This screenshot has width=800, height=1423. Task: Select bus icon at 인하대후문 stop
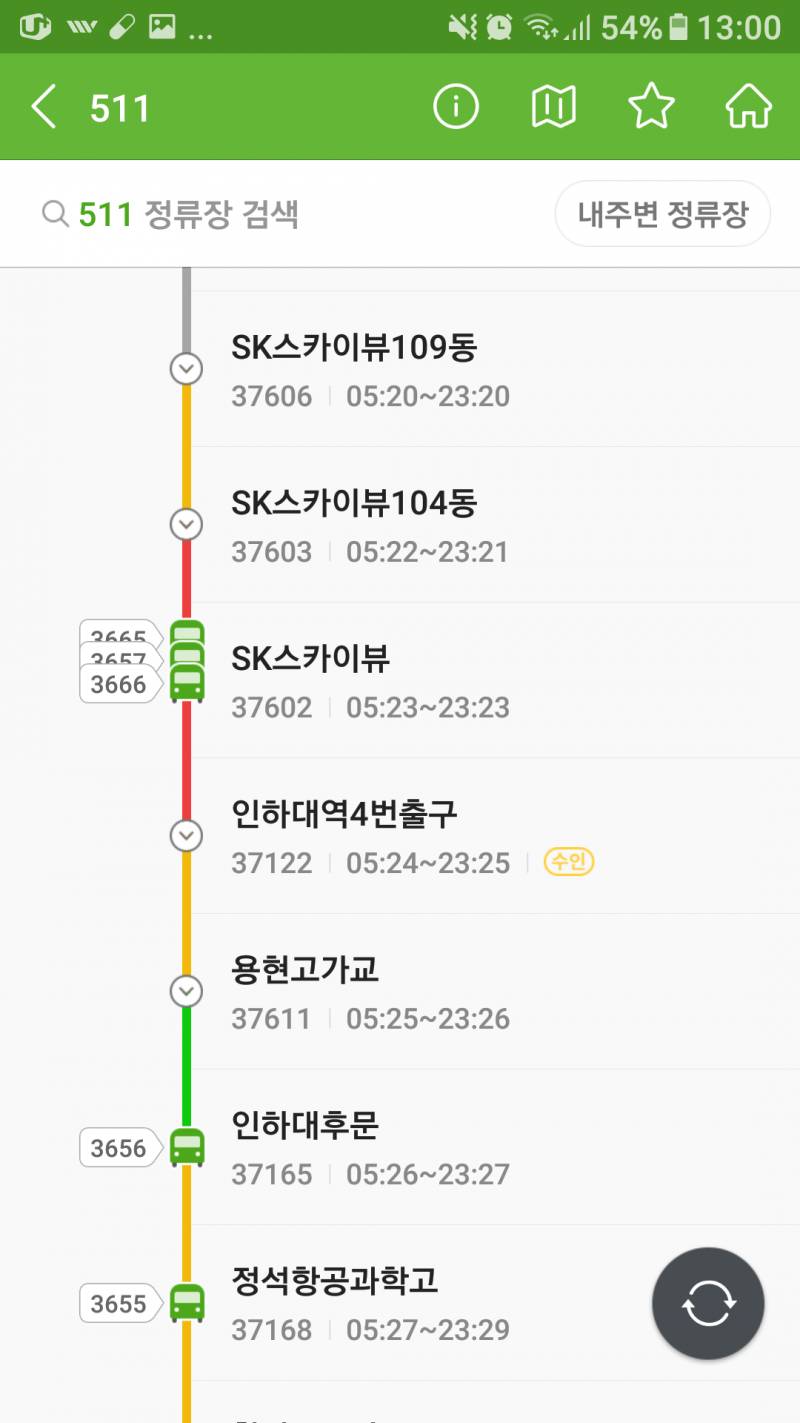(x=186, y=1148)
